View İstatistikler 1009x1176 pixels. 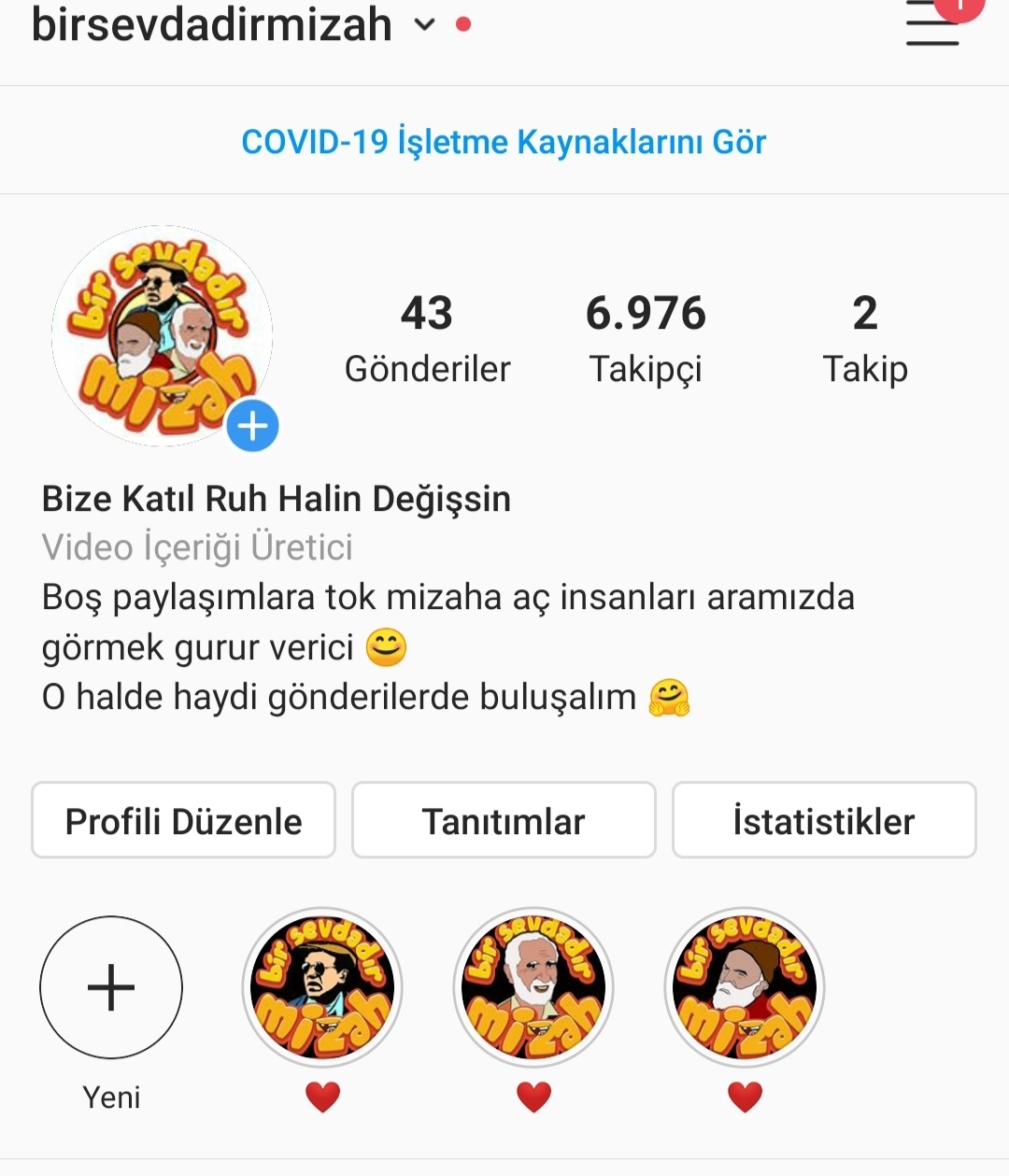(824, 820)
